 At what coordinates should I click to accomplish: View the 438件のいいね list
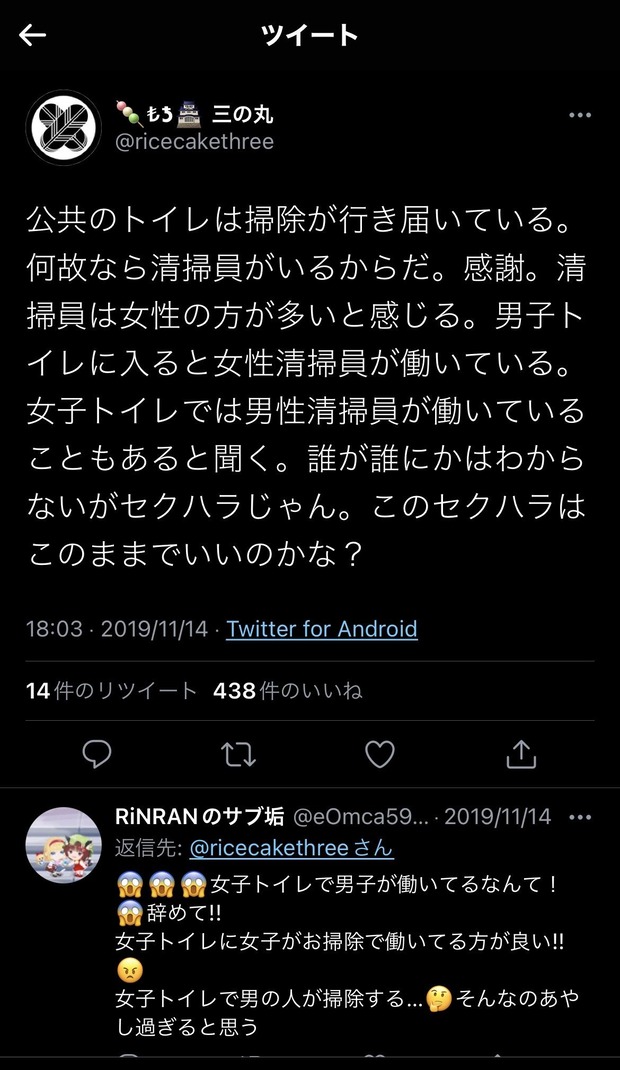(288, 691)
